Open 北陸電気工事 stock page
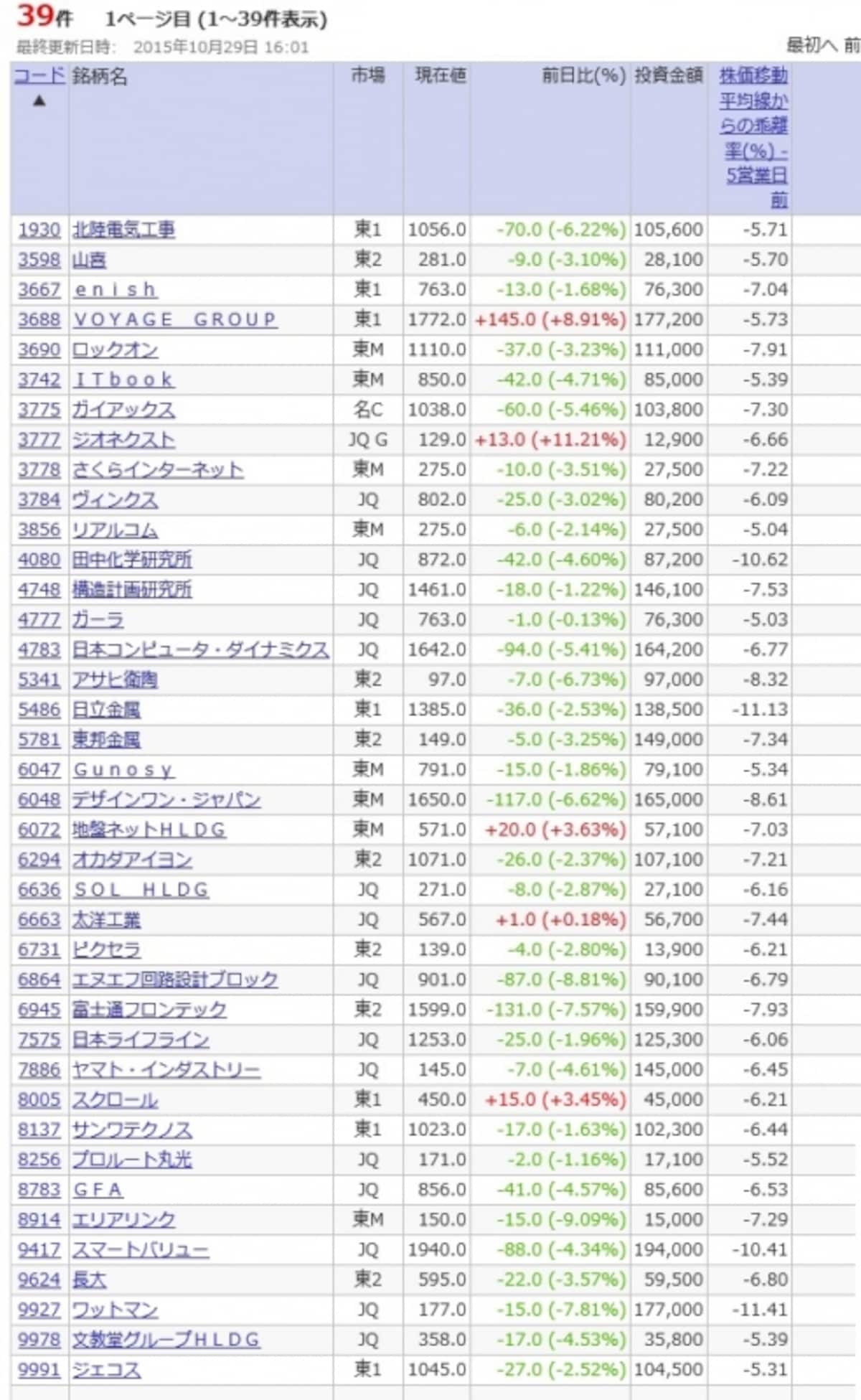Image resolution: width=861 pixels, height=1400 pixels. (x=123, y=230)
